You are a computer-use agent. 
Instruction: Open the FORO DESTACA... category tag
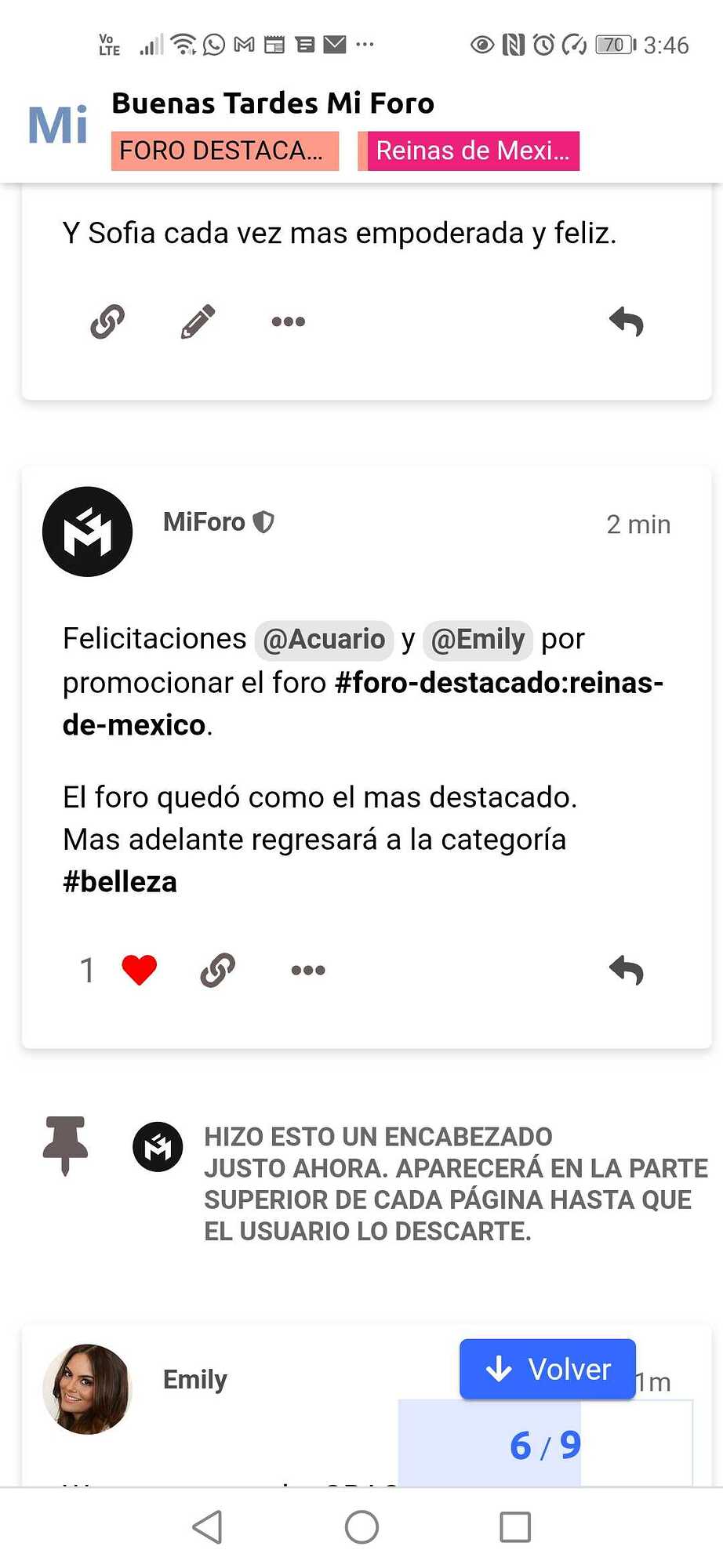click(x=224, y=151)
